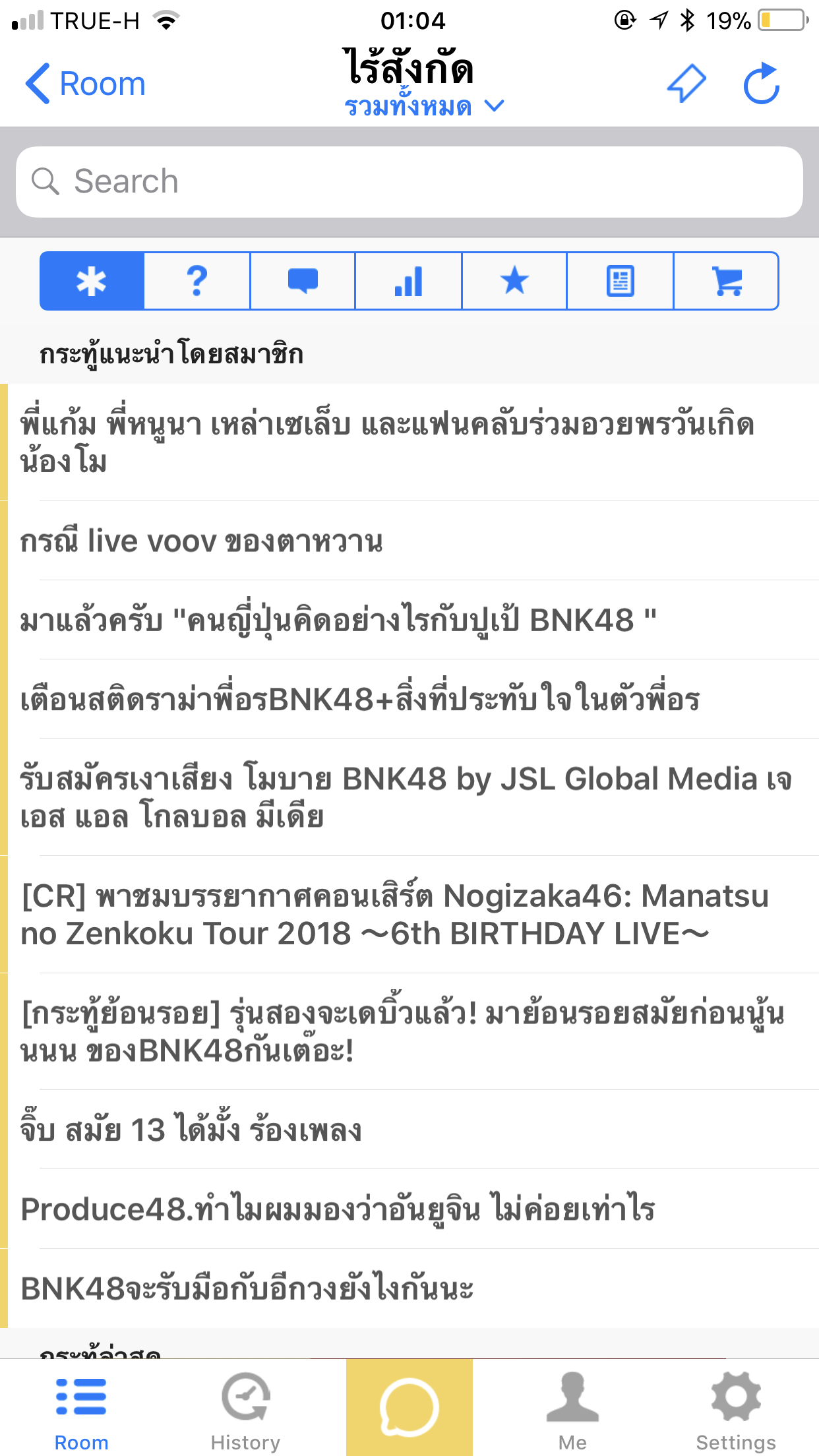Open topic กรณี live voov ของตาหวาน
The height and width of the screenshot is (1456, 819).
click(x=409, y=541)
